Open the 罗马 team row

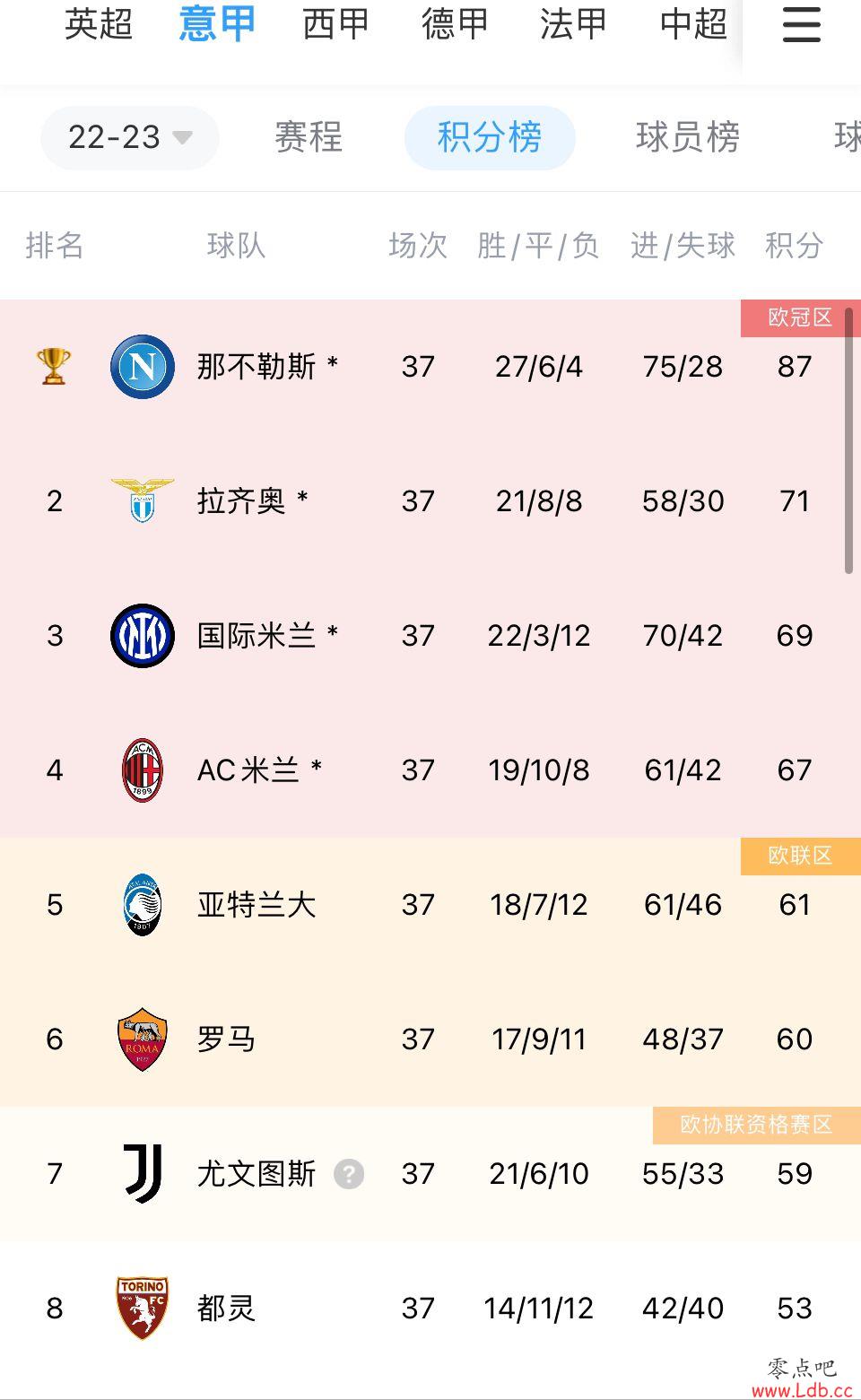(x=430, y=1039)
